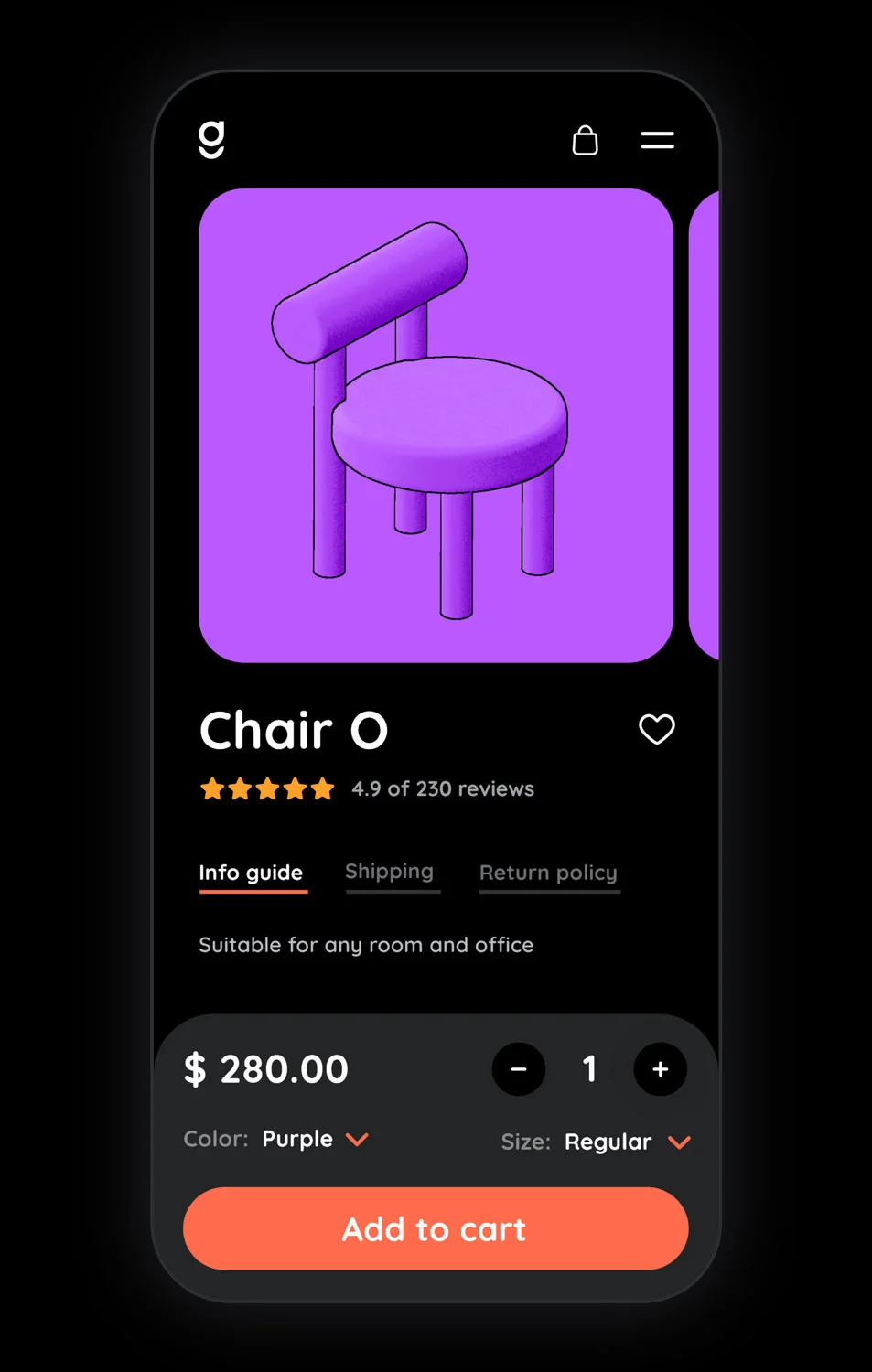Open the hamburger menu

click(x=657, y=140)
